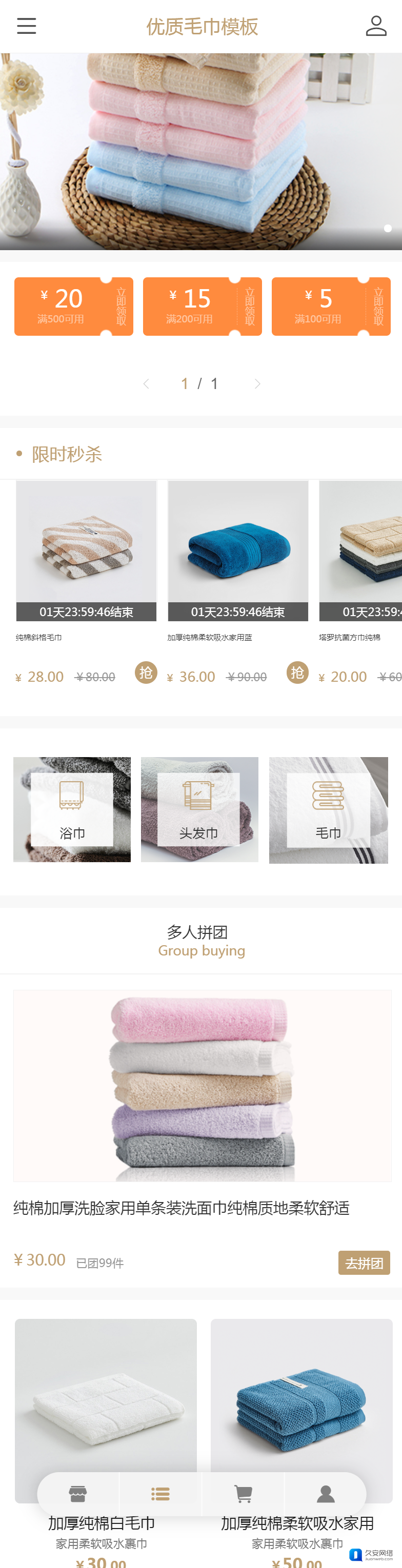
Task: Switch to the shop home tab
Action: click(78, 1494)
